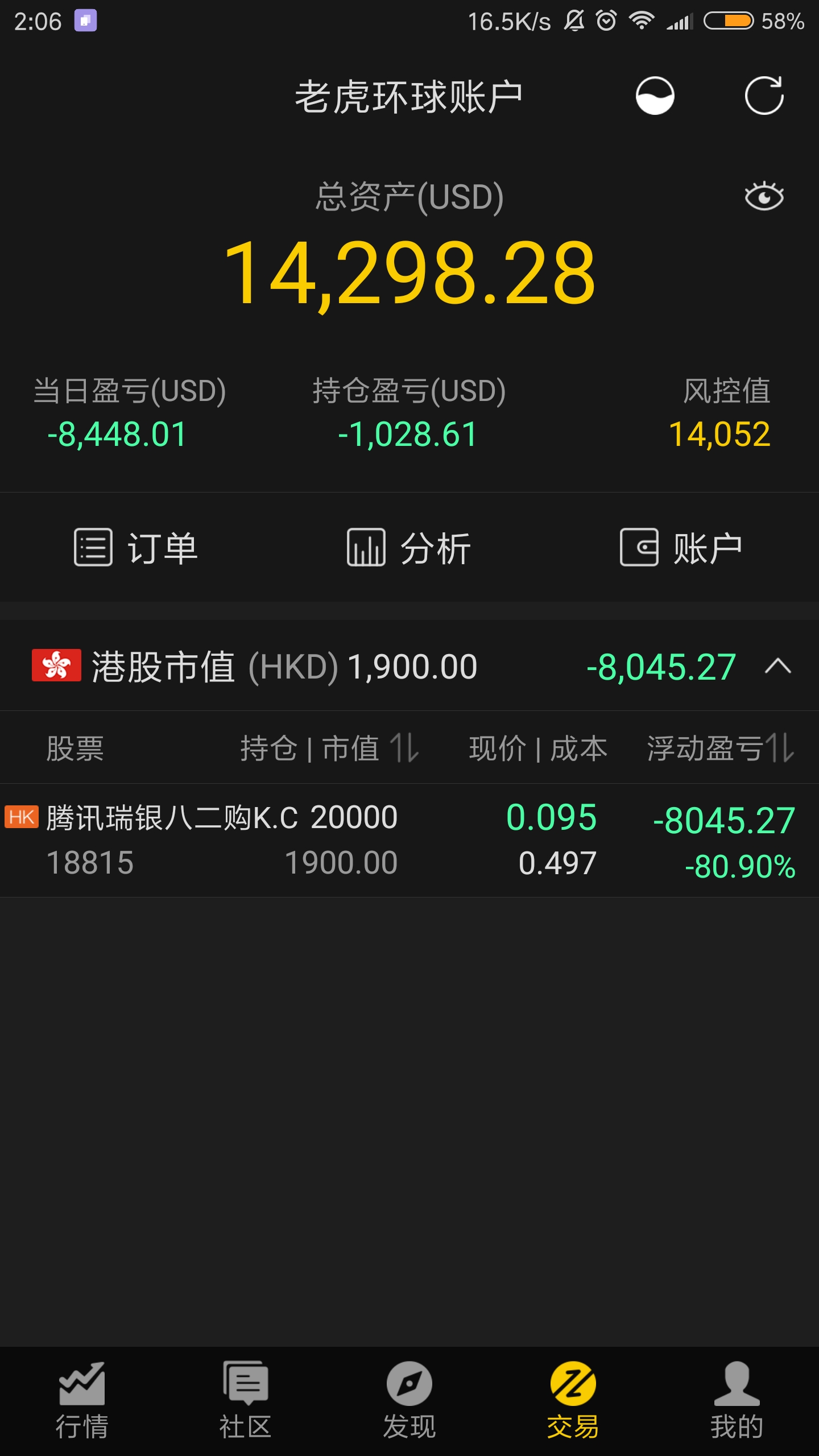This screenshot has width=819, height=1456.
Task: Sort holdings by 浮动盈亏
Action: [721, 747]
